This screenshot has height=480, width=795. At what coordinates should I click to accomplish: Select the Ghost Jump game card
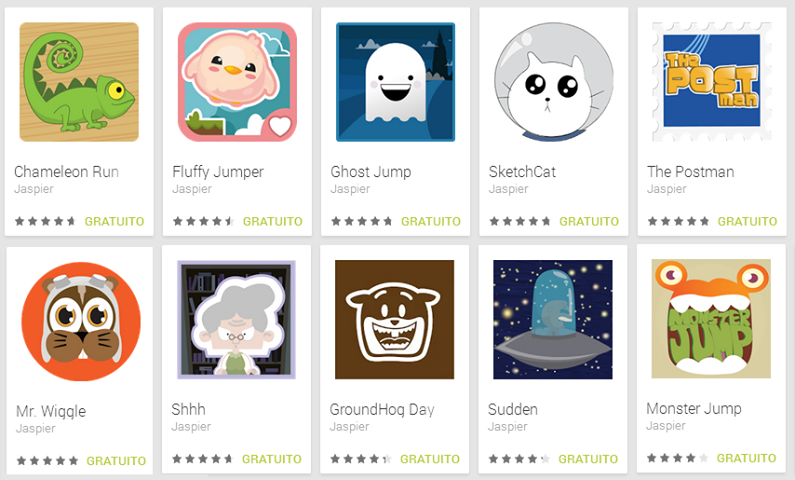[x=395, y=83]
